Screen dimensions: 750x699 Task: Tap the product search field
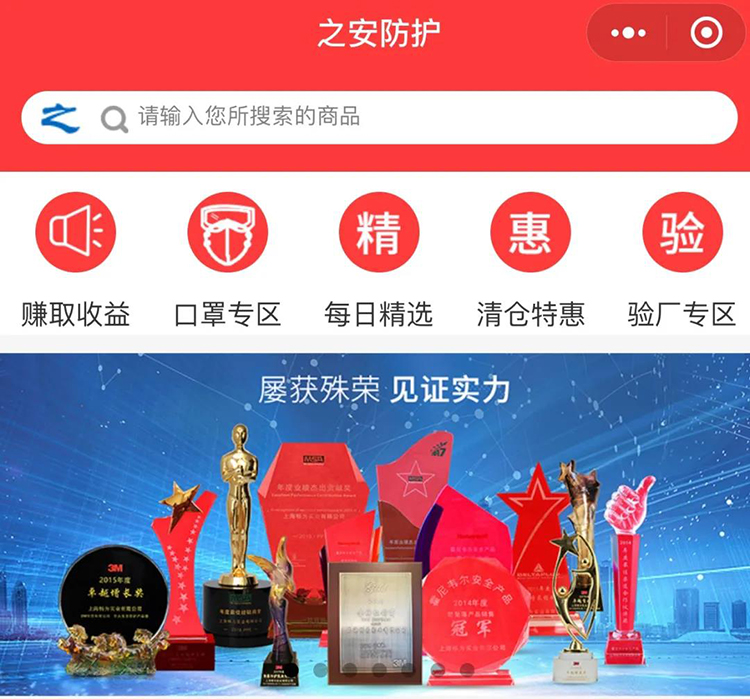pos(400,117)
